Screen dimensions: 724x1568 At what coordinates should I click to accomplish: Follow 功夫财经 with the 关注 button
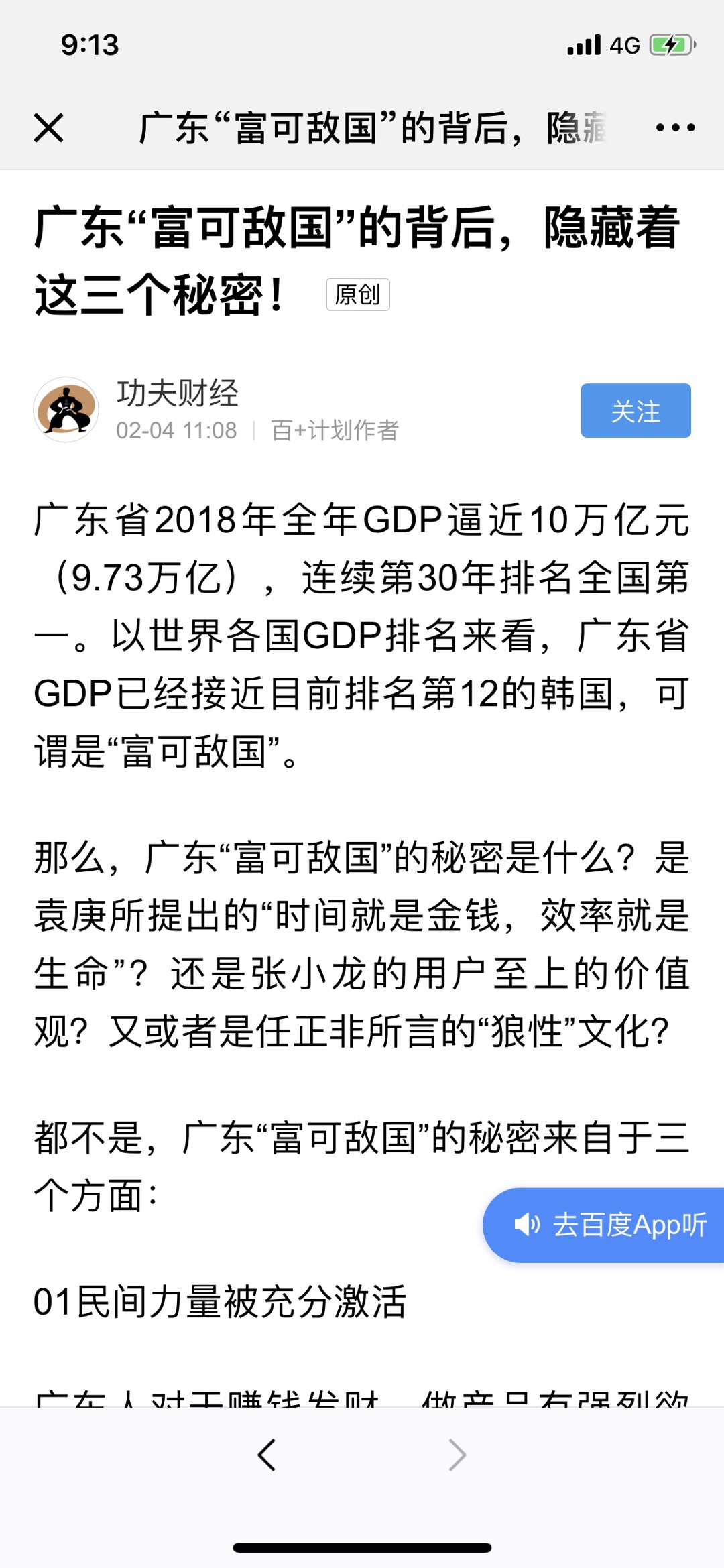635,411
